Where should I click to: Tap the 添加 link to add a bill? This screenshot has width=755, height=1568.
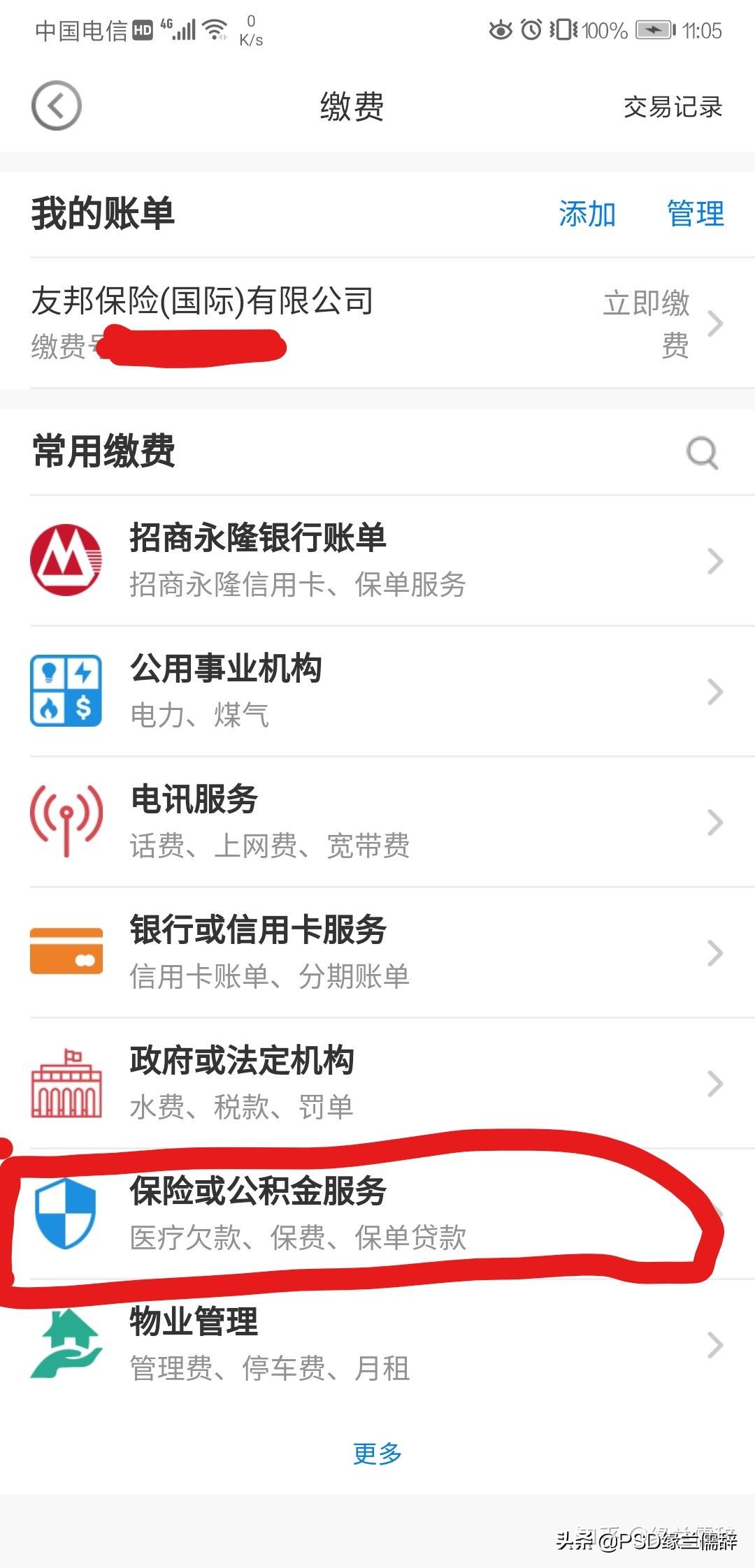tap(587, 213)
